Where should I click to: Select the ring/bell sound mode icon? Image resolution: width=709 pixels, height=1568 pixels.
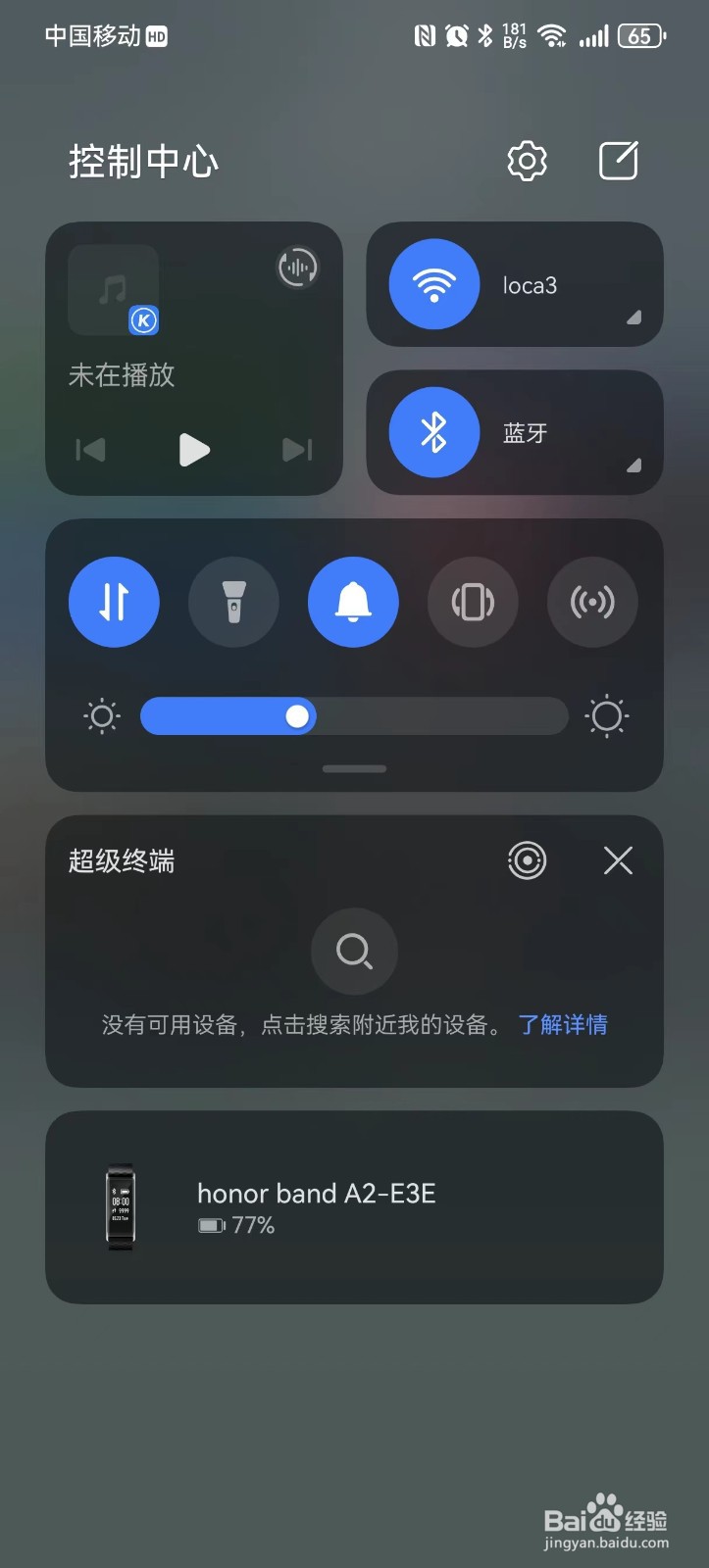(x=353, y=602)
